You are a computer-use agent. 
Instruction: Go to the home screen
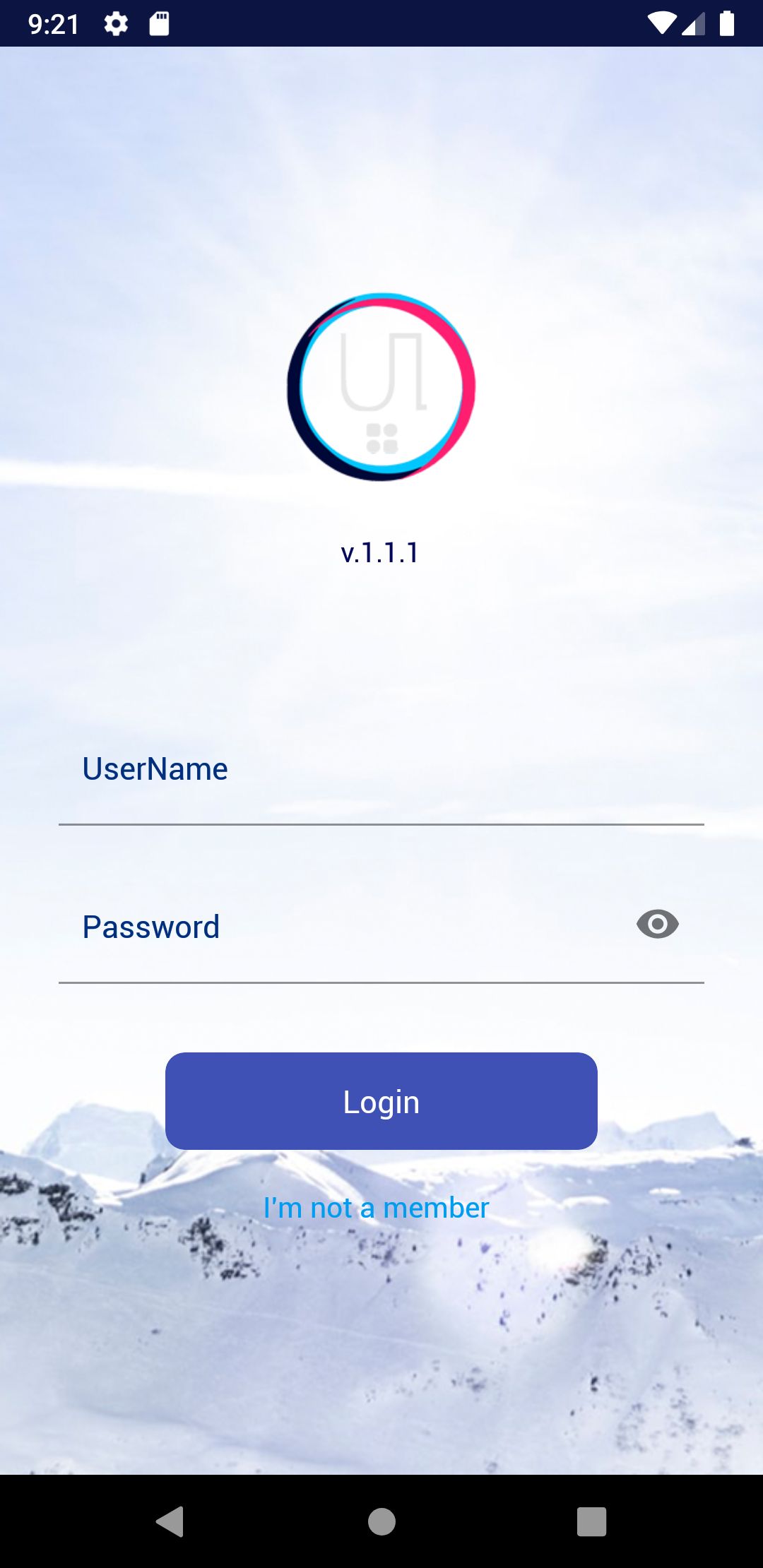click(x=381, y=1521)
